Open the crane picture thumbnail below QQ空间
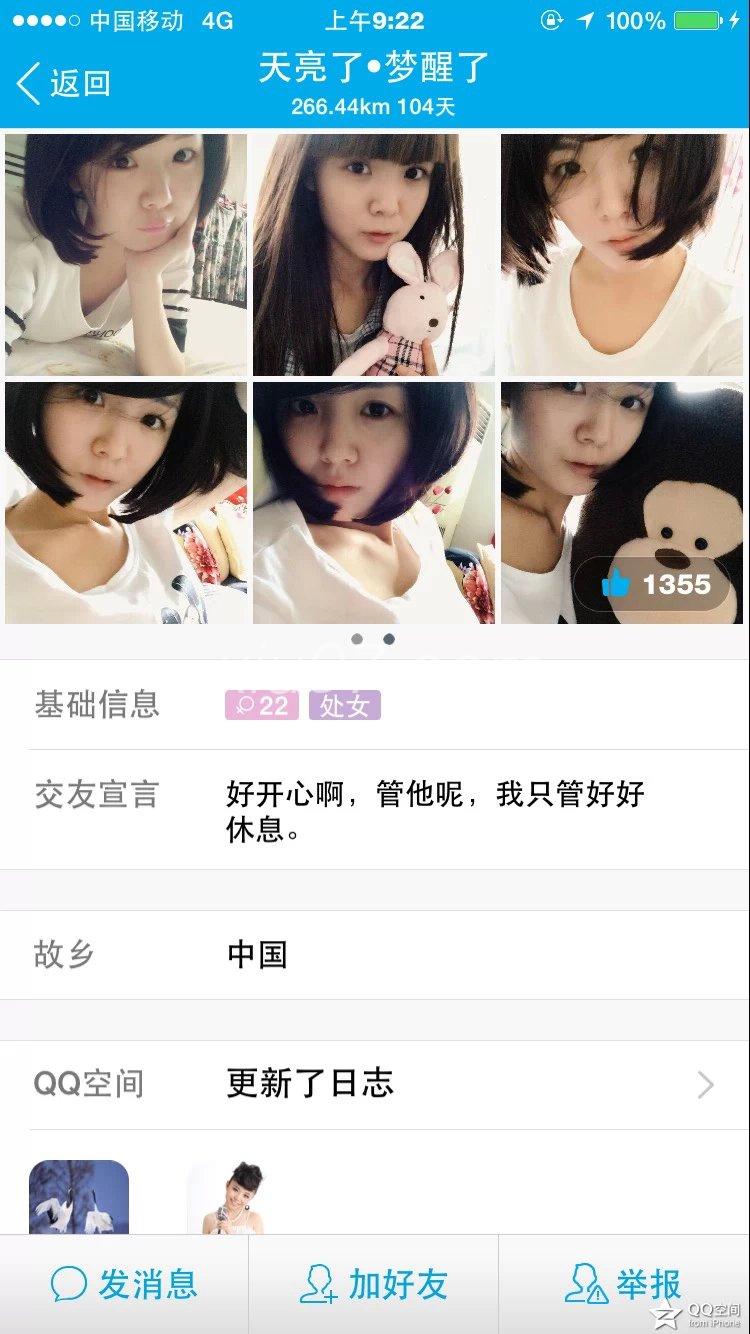Viewport: 750px width, 1334px height. click(79, 1197)
